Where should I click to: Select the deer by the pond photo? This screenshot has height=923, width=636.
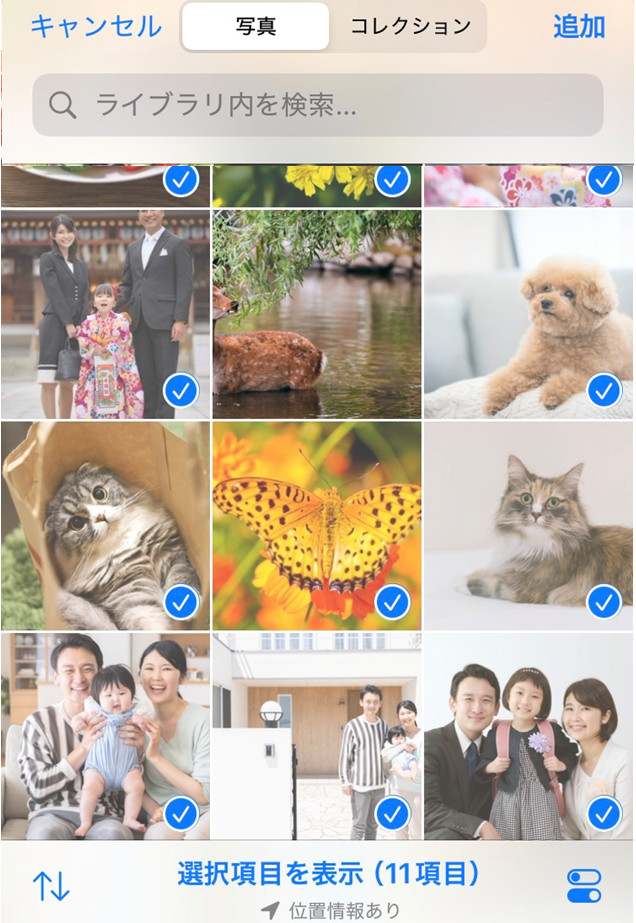(x=316, y=313)
